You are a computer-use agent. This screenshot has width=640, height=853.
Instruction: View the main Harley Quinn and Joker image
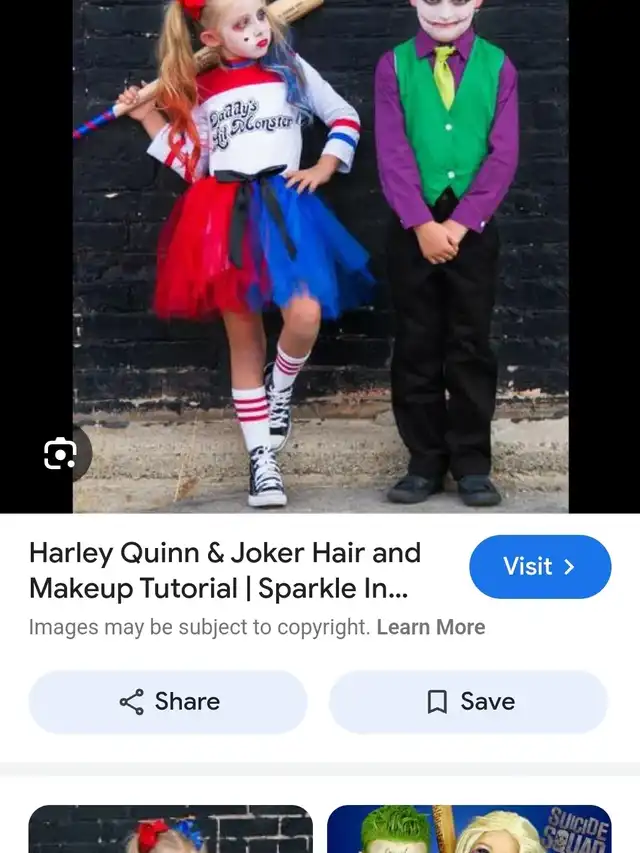[320, 250]
